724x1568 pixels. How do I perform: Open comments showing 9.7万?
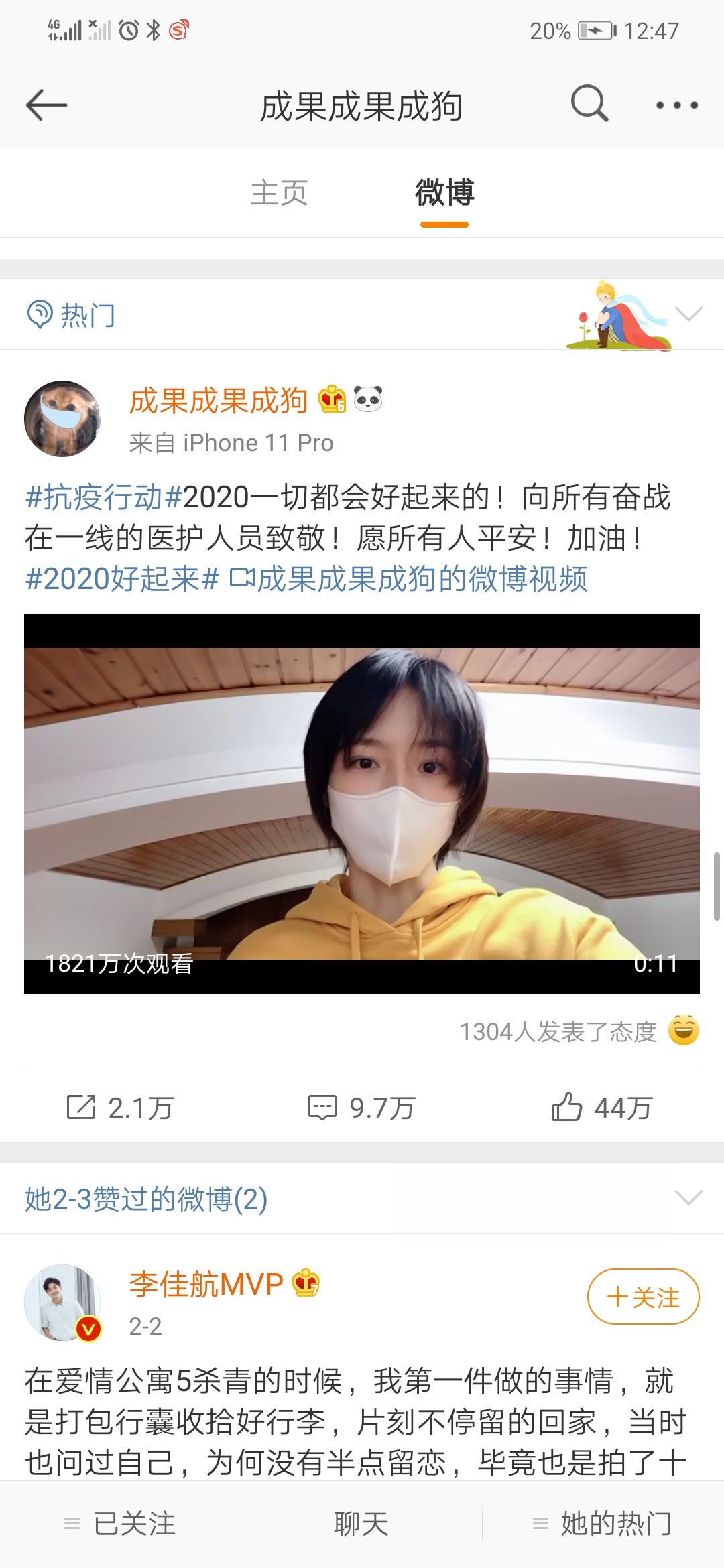tap(362, 1108)
